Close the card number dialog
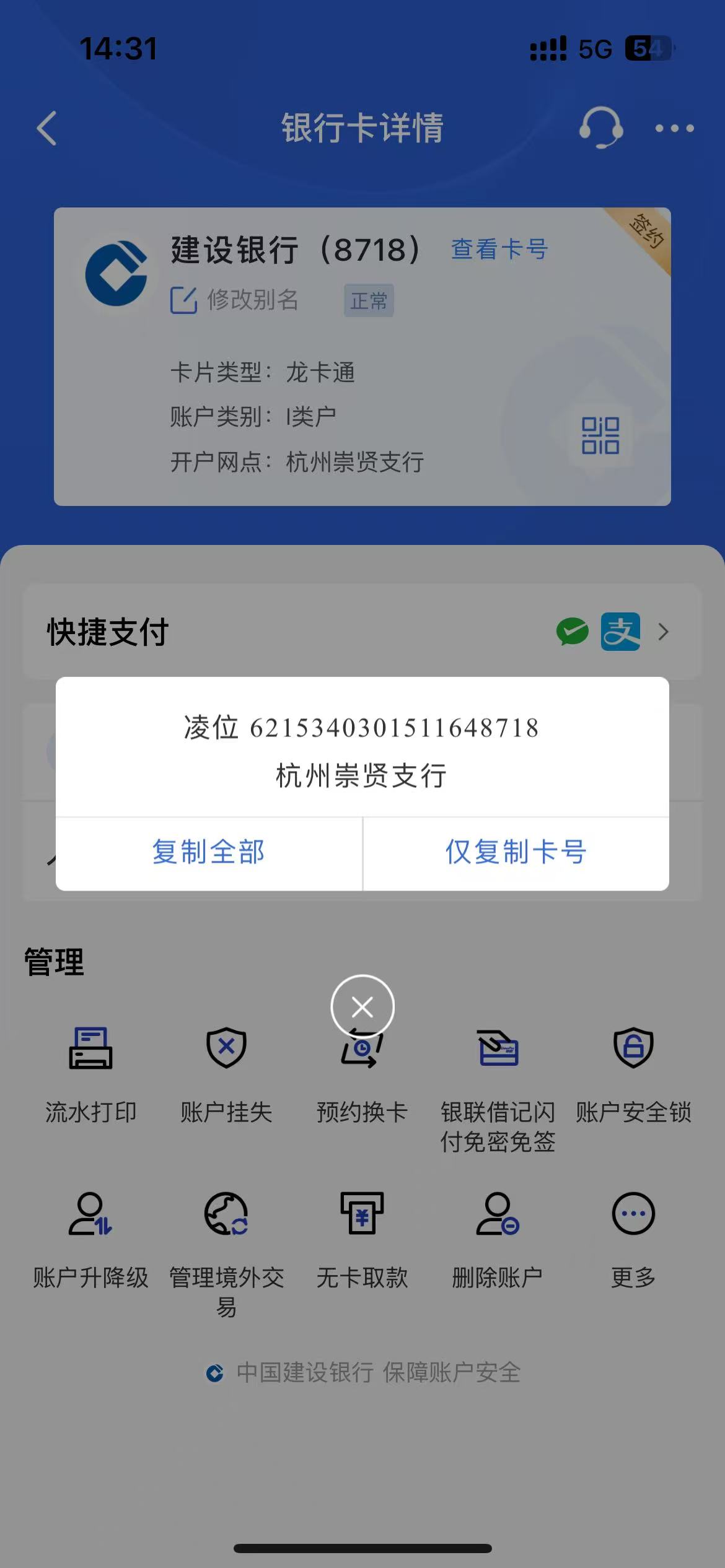Viewport: 725px width, 1568px height. click(362, 1006)
